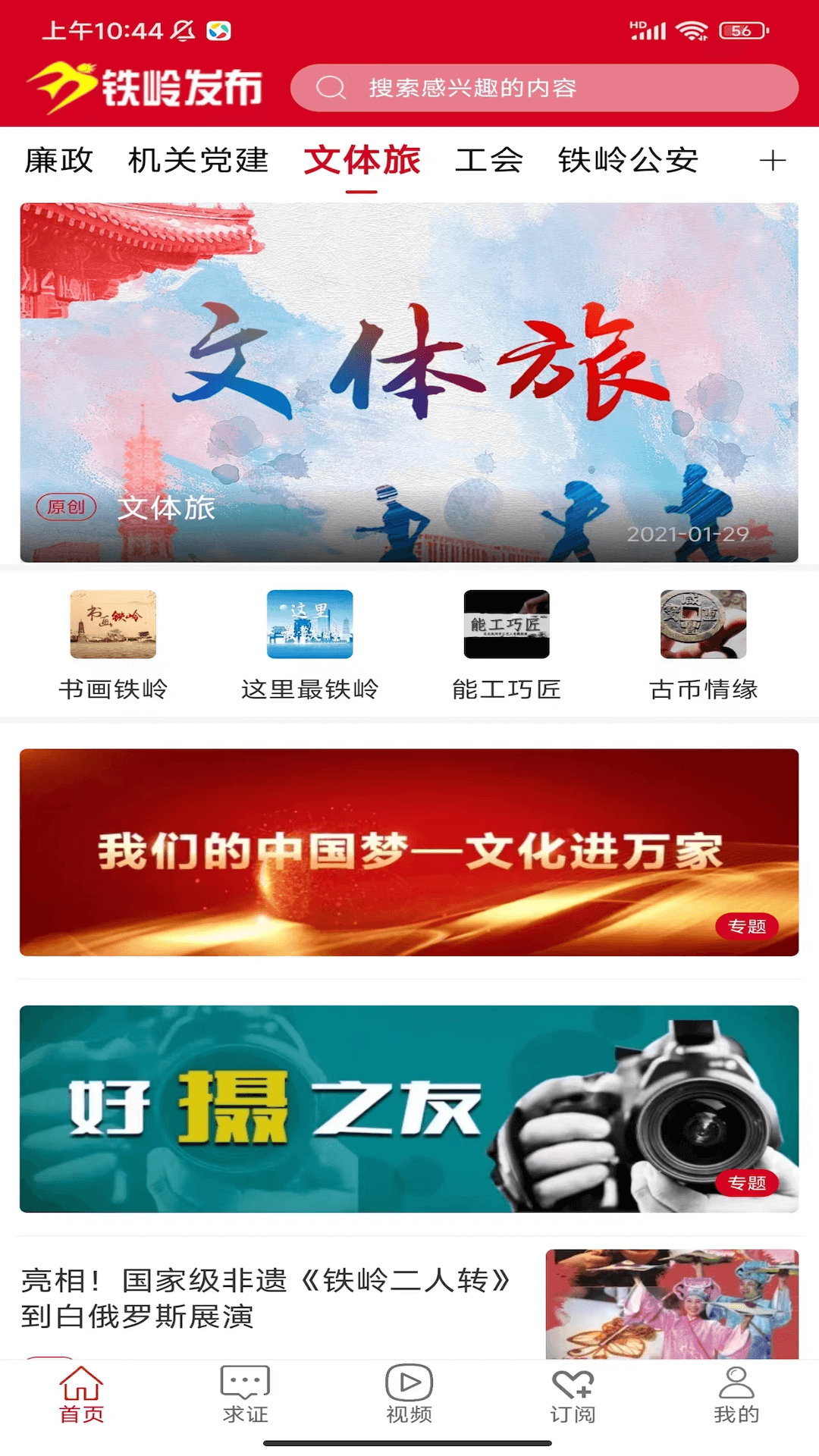Open the 铁岭公安 tab

pos(628,160)
